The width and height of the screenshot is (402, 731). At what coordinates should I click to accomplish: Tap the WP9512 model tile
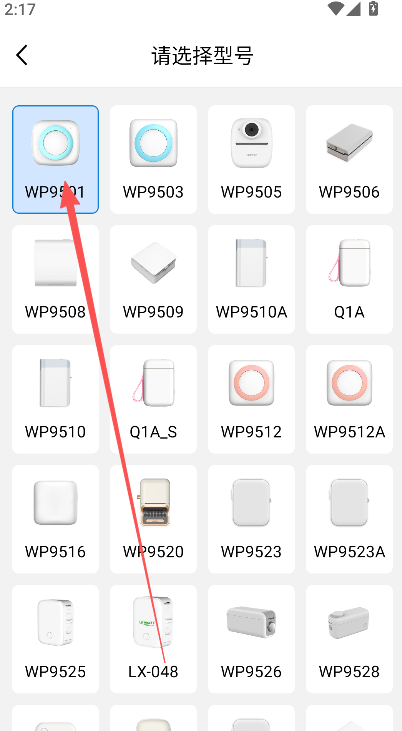pos(251,399)
